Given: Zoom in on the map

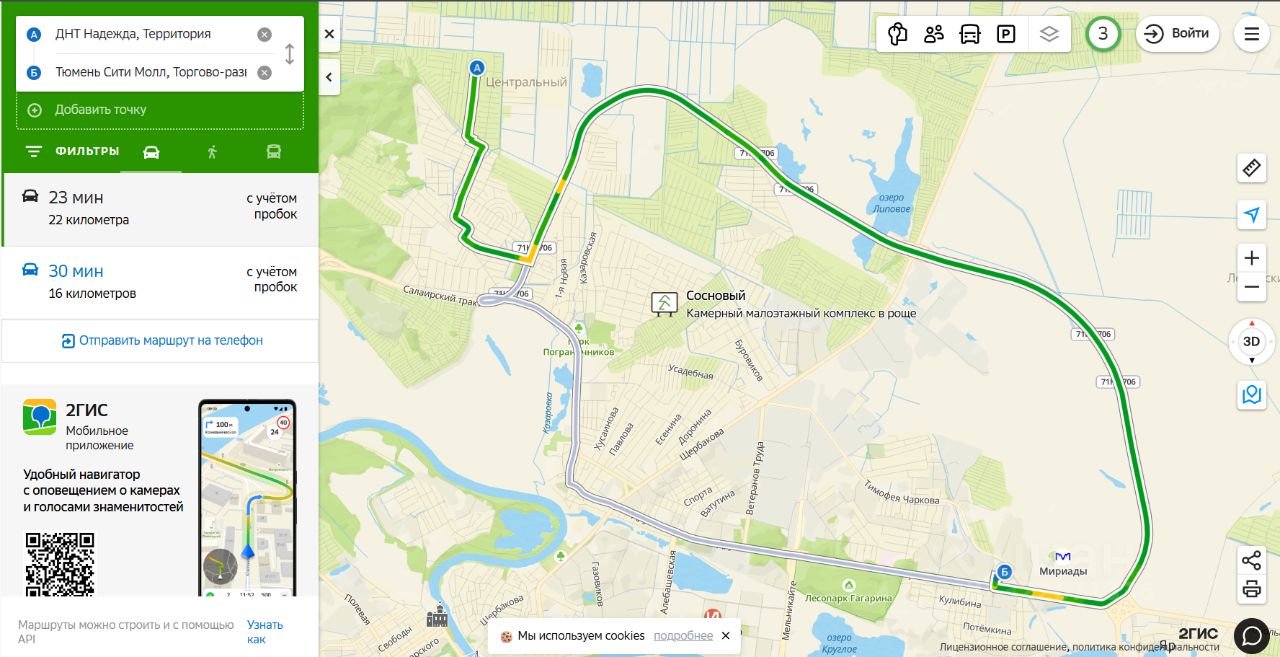Looking at the screenshot, I should (1251, 257).
